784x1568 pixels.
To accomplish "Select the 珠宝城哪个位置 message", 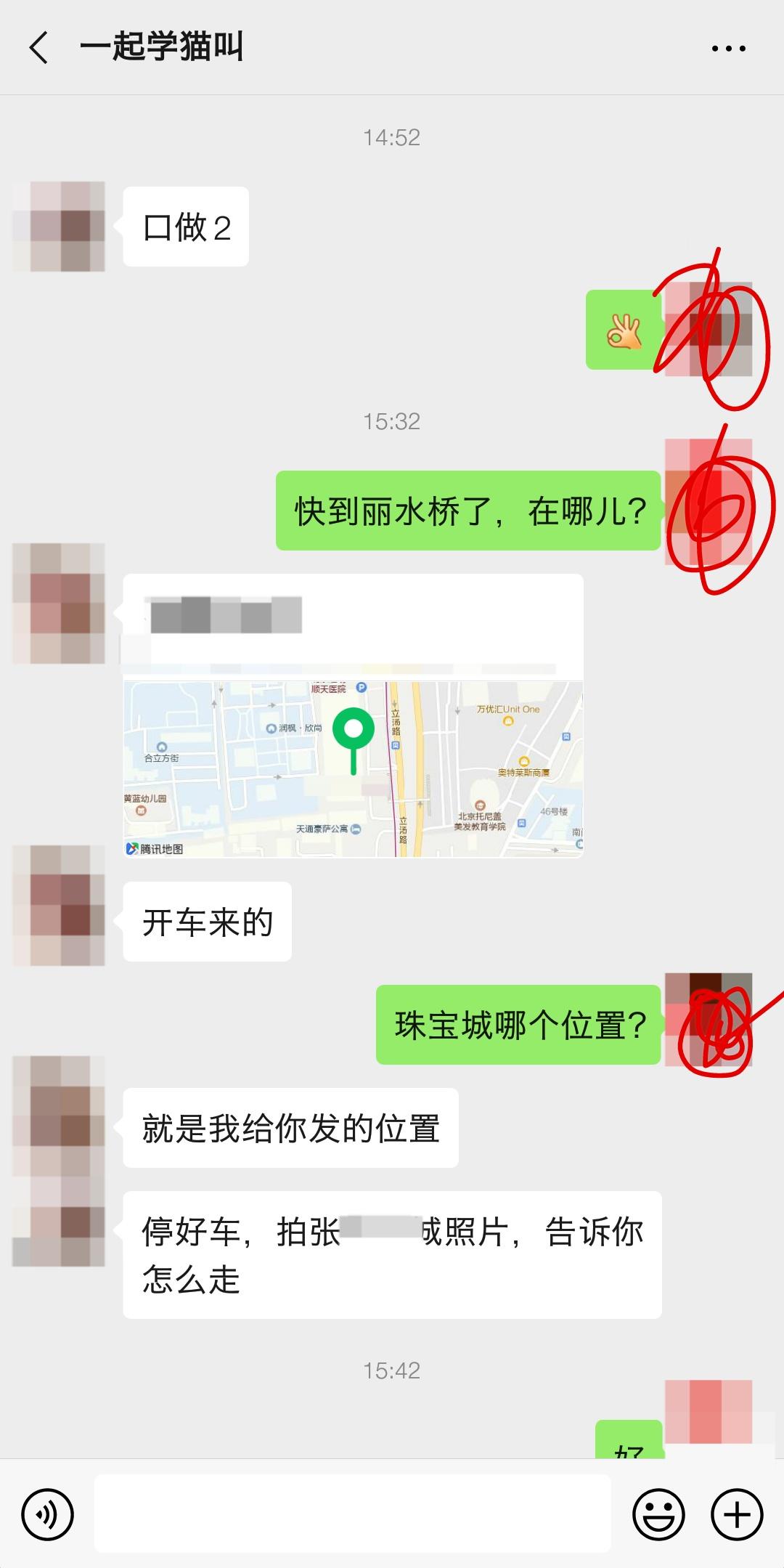I will coord(517,1024).
